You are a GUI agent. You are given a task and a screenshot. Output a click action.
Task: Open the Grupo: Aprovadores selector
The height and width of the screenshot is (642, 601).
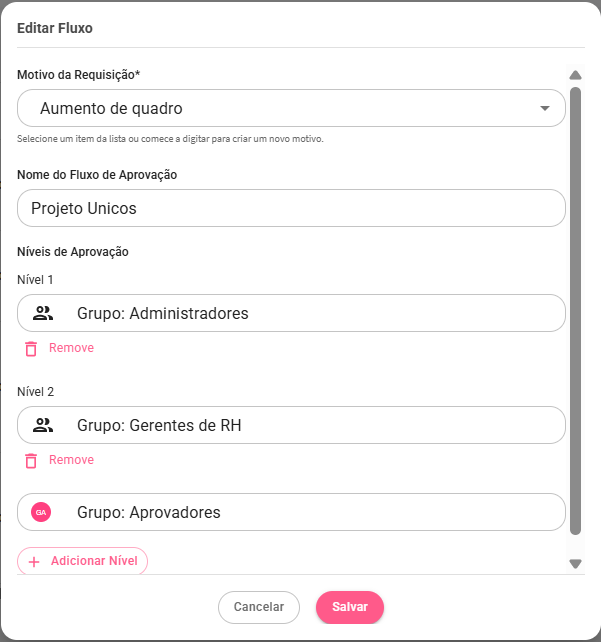click(291, 512)
